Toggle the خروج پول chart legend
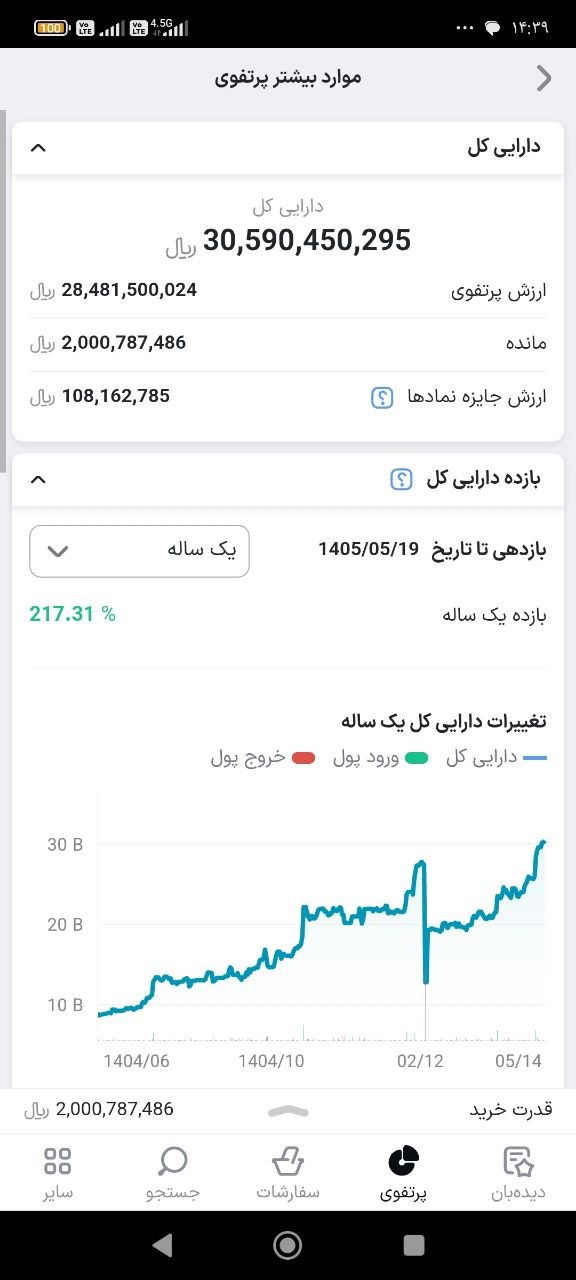 click(263, 757)
